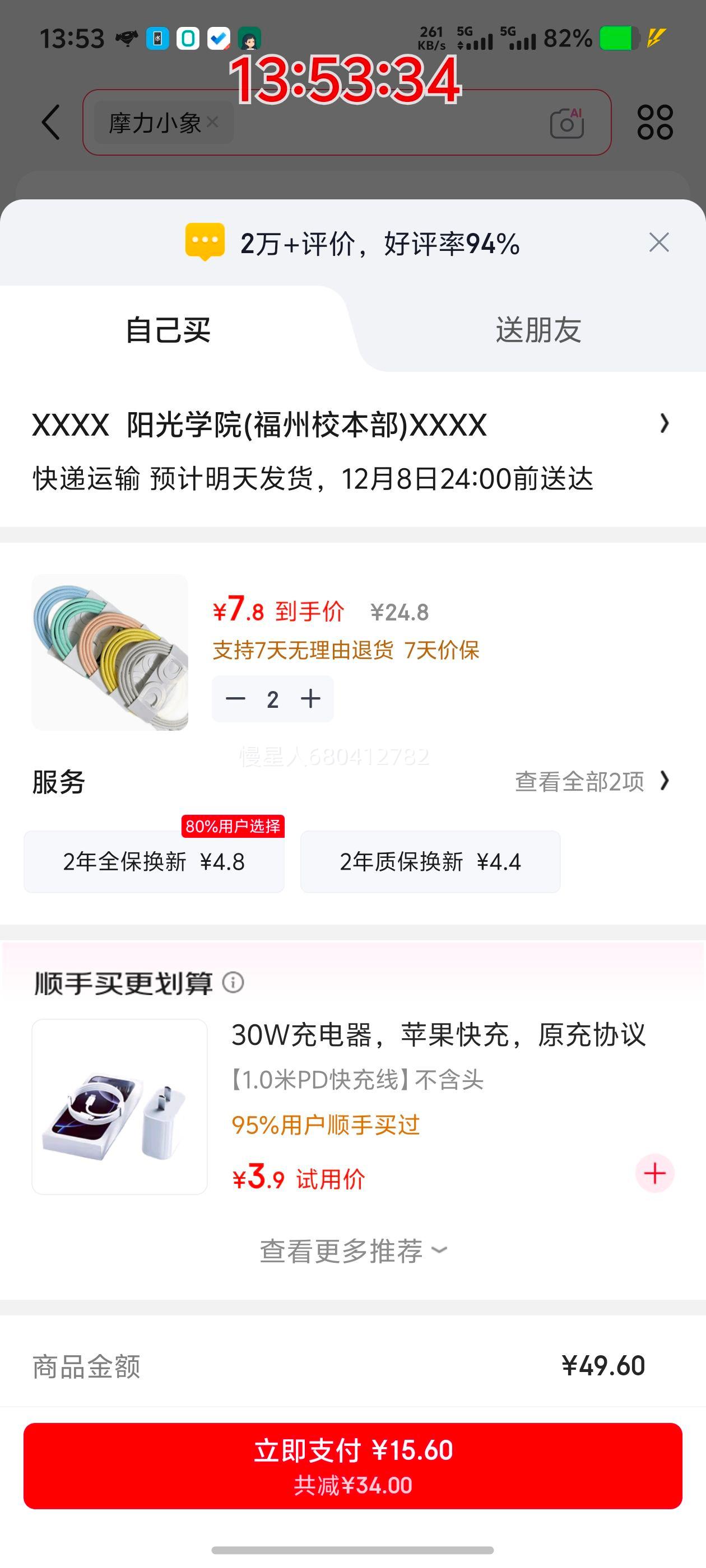Decrease the item quantity by one
Image resolution: width=706 pixels, height=1568 pixels.
pyautogui.click(x=235, y=699)
